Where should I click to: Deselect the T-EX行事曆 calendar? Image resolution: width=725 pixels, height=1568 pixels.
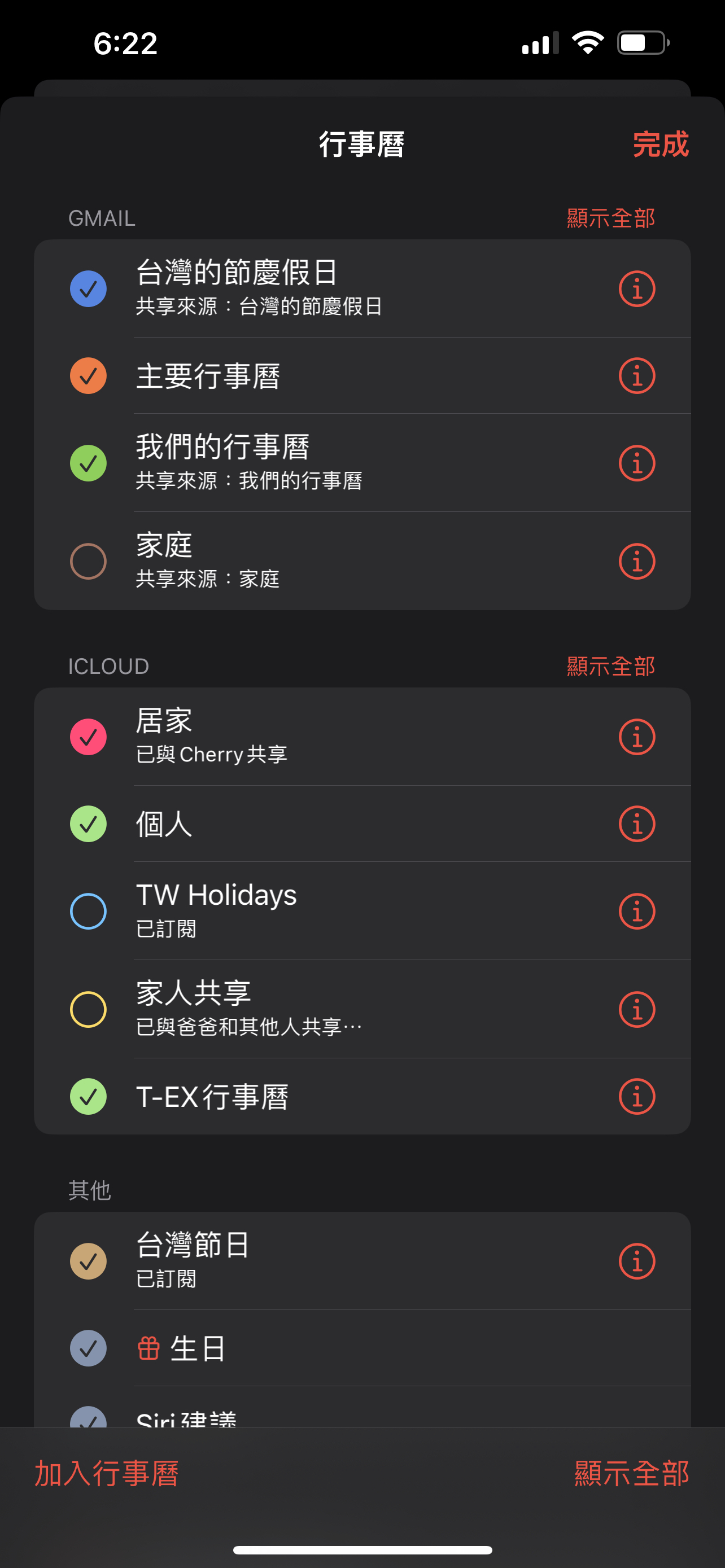88,1097
